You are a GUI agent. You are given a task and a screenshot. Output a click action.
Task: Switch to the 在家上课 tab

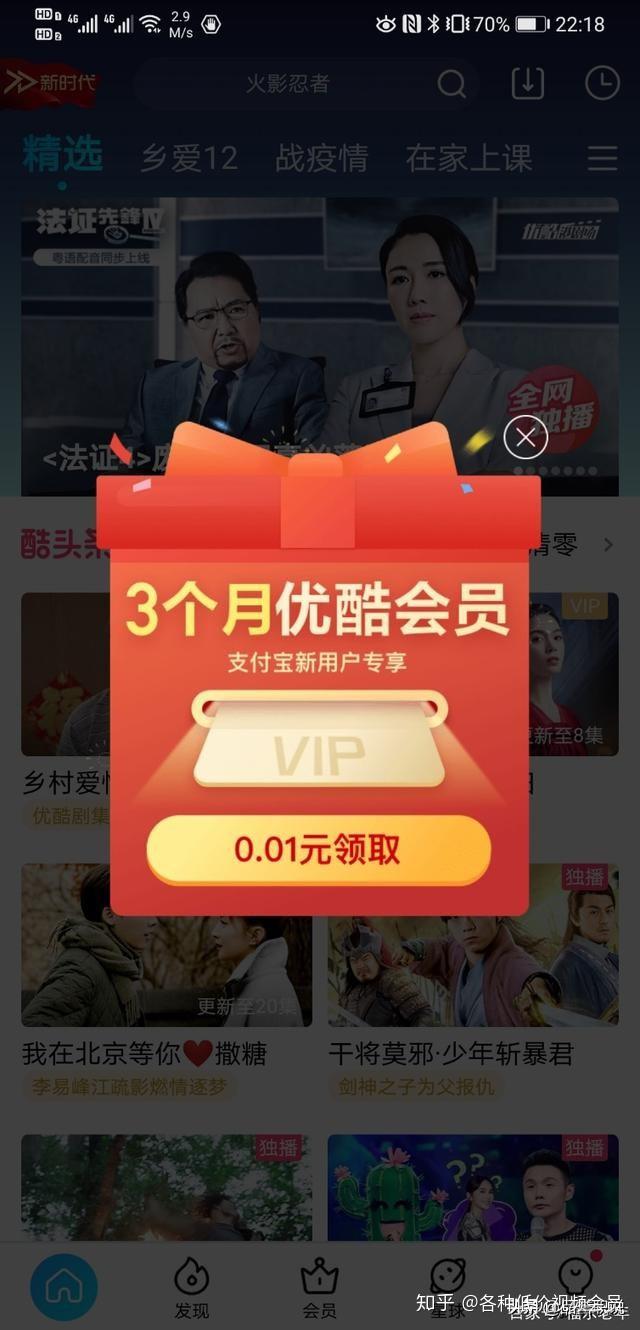469,158
